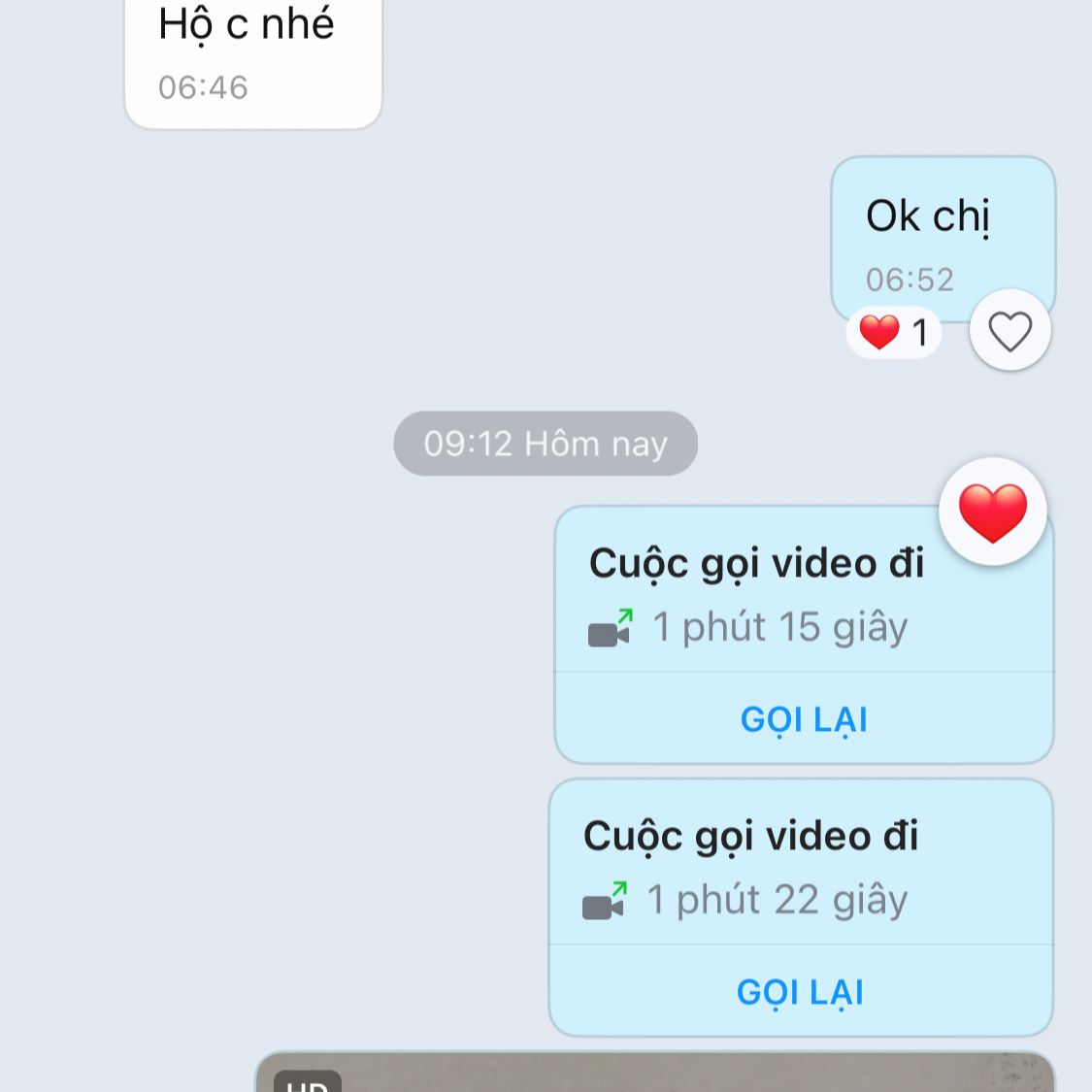Tap GỌI LẠI for the 1 phút 15 giây call
This screenshot has width=1092, height=1092.
[804, 719]
